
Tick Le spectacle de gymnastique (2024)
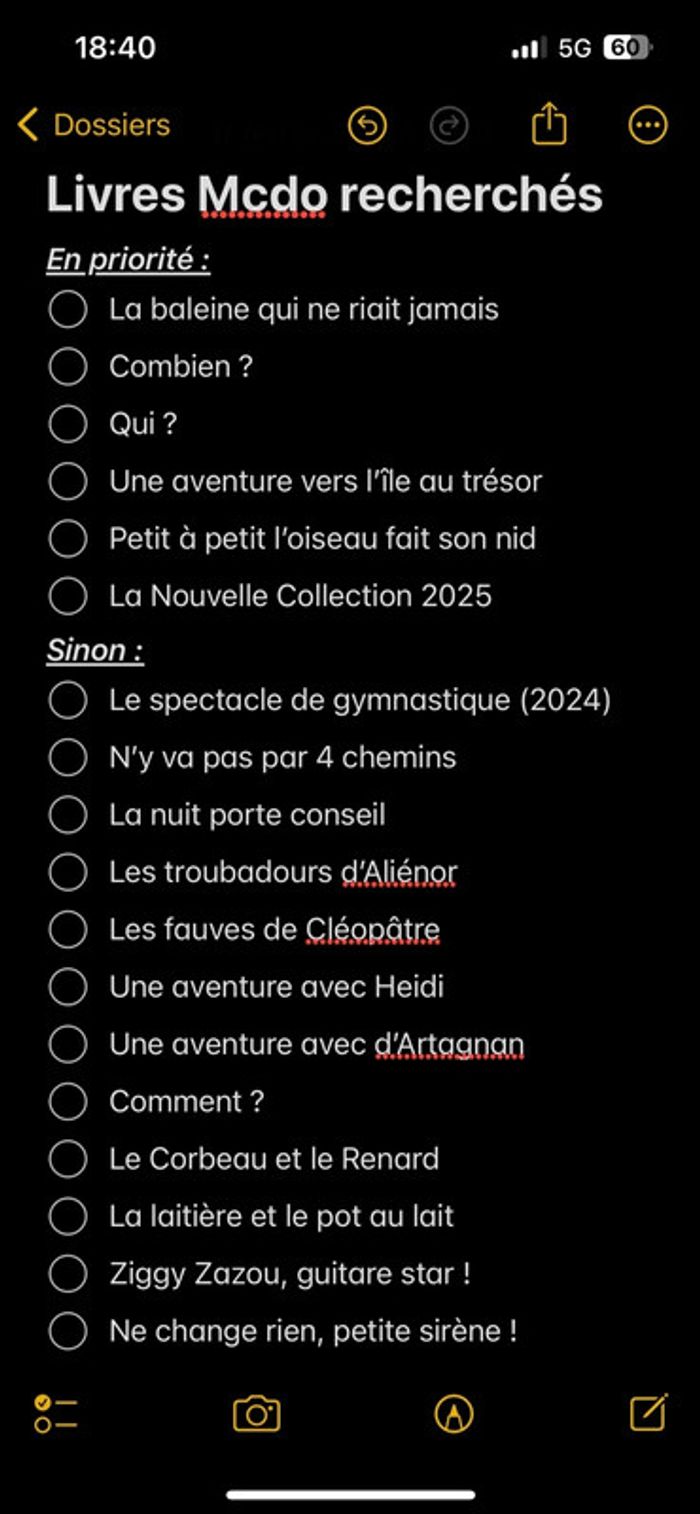point(68,701)
